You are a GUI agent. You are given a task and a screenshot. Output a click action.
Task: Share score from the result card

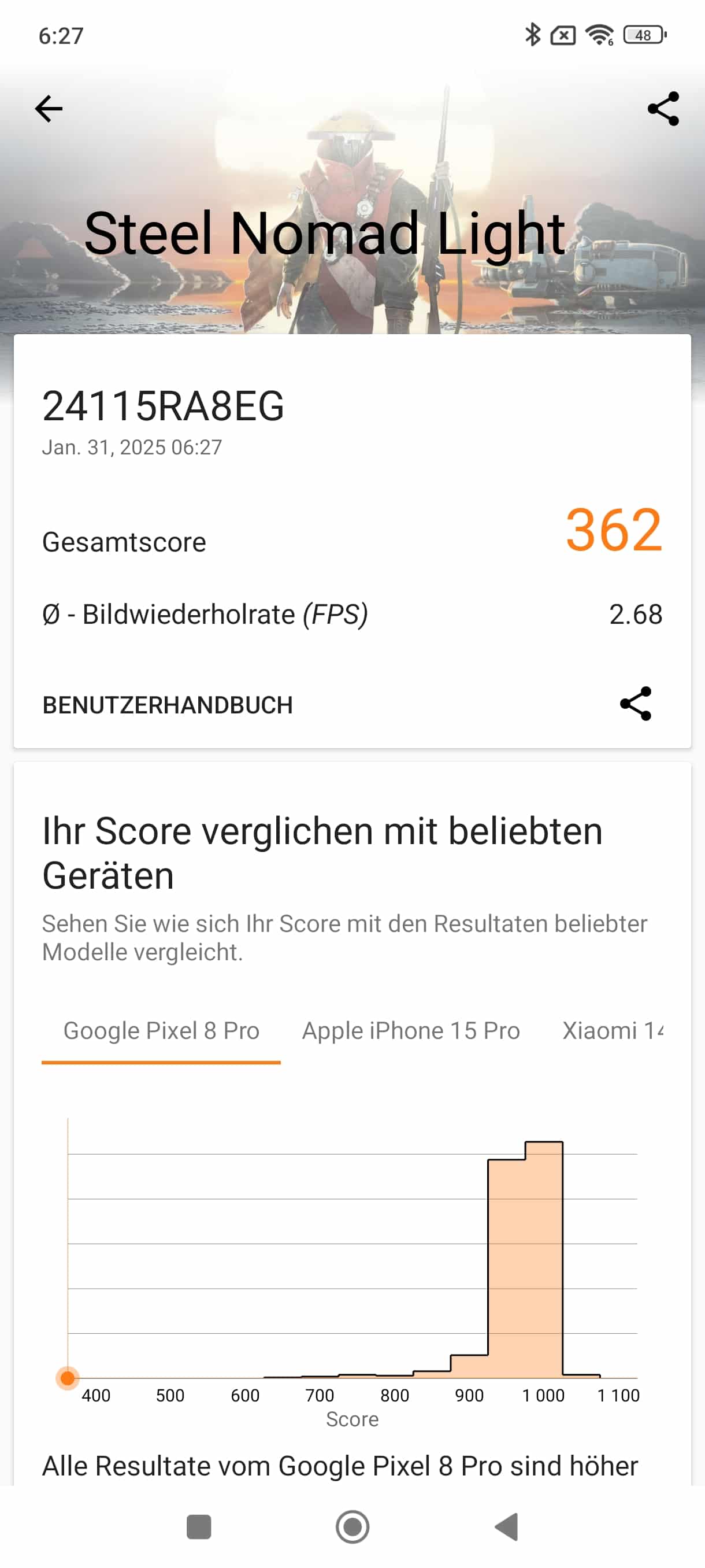click(635, 704)
